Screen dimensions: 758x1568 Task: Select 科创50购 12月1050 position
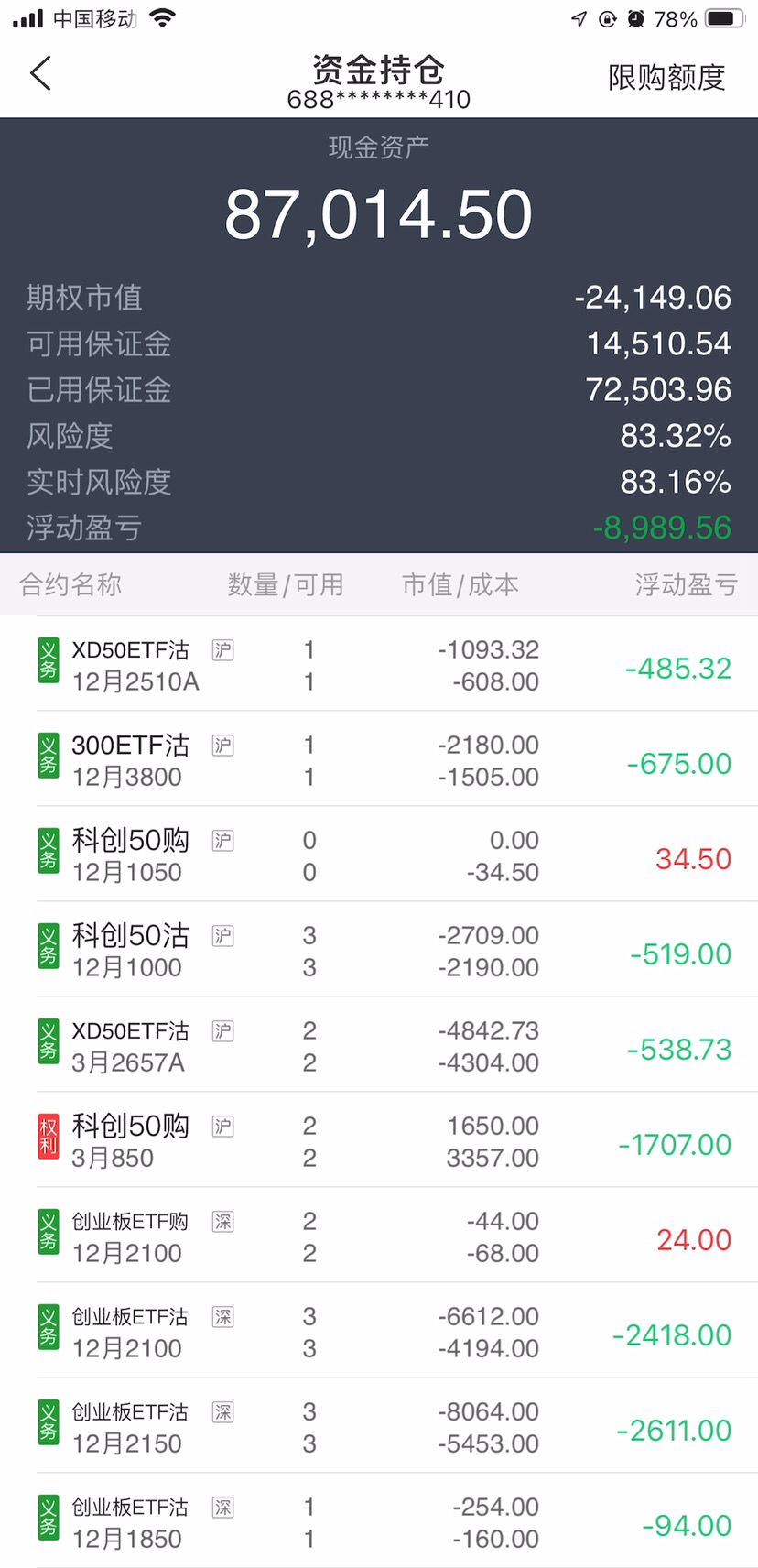(x=379, y=856)
